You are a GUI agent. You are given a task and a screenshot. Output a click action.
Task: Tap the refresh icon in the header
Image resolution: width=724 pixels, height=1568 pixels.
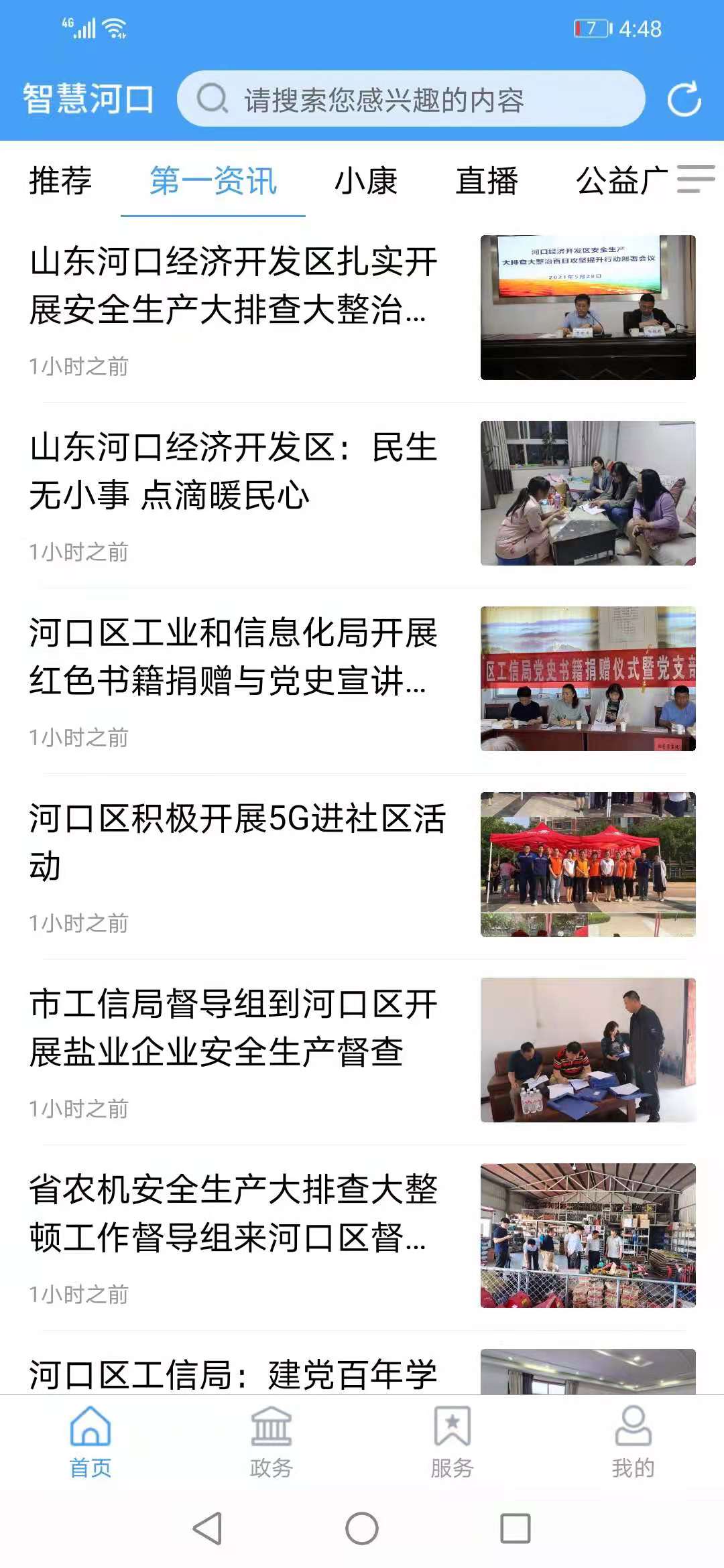click(684, 99)
